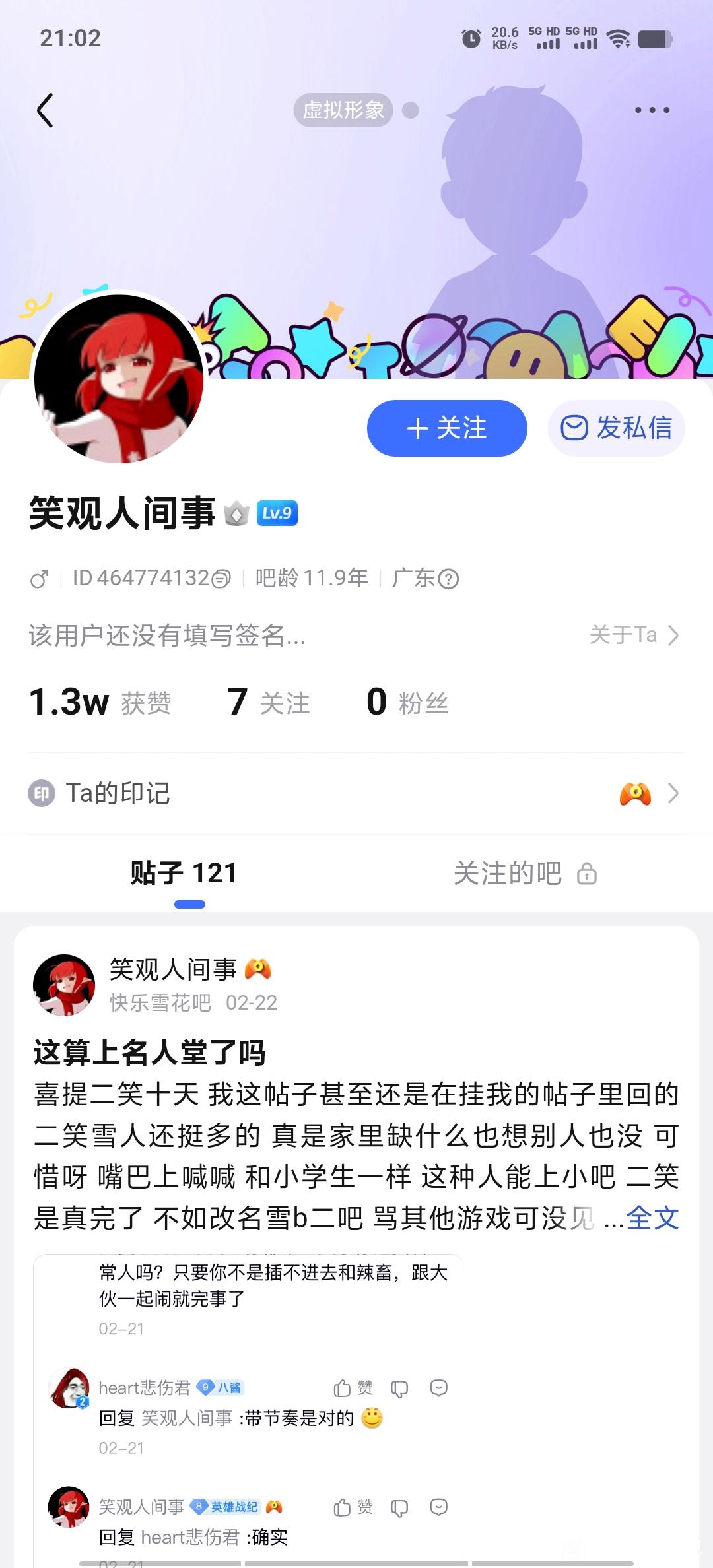Viewport: 713px width, 1568px height.
Task: Go back from this profile page
Action: (x=45, y=110)
